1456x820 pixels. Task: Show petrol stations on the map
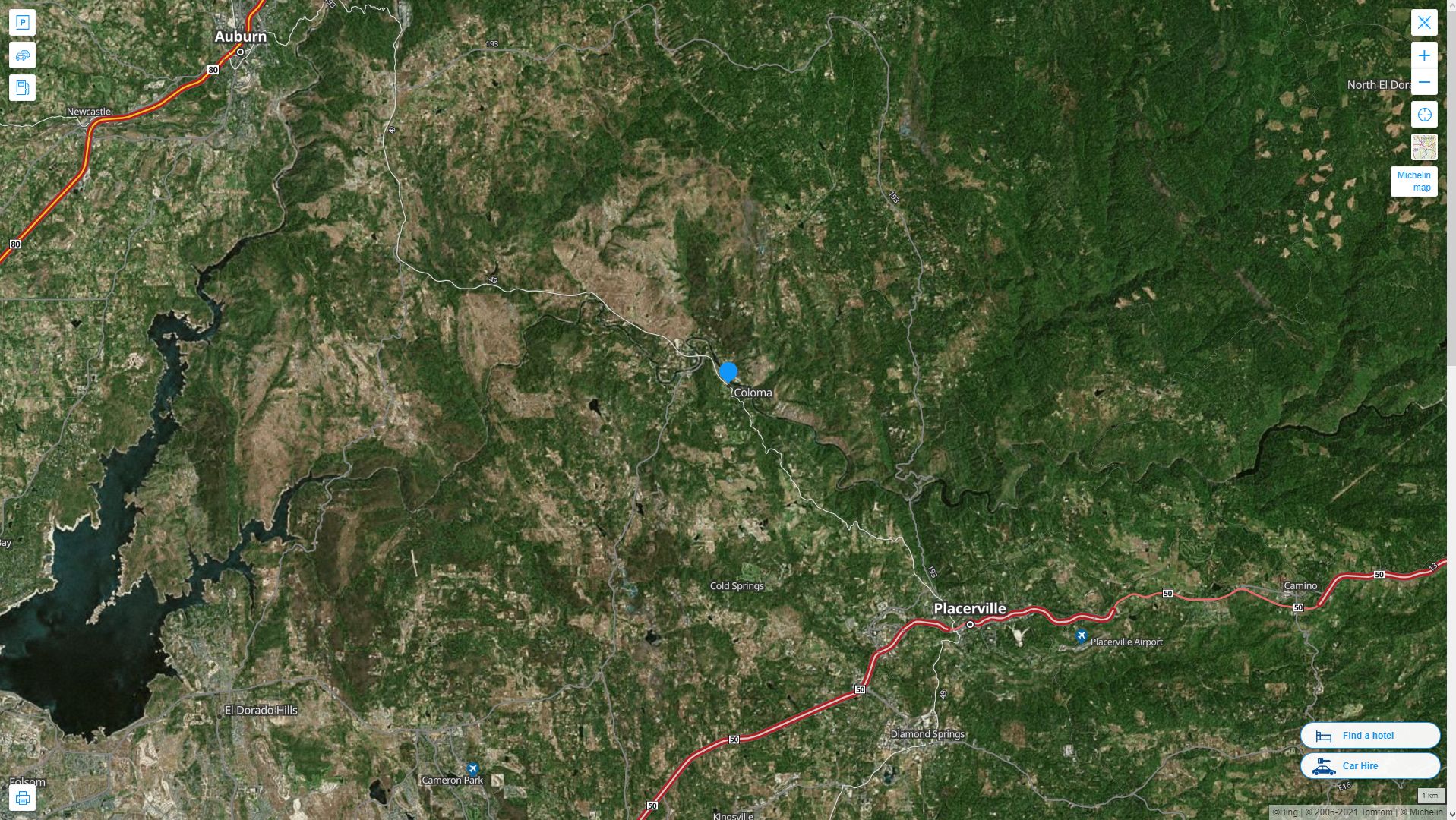tap(22, 88)
